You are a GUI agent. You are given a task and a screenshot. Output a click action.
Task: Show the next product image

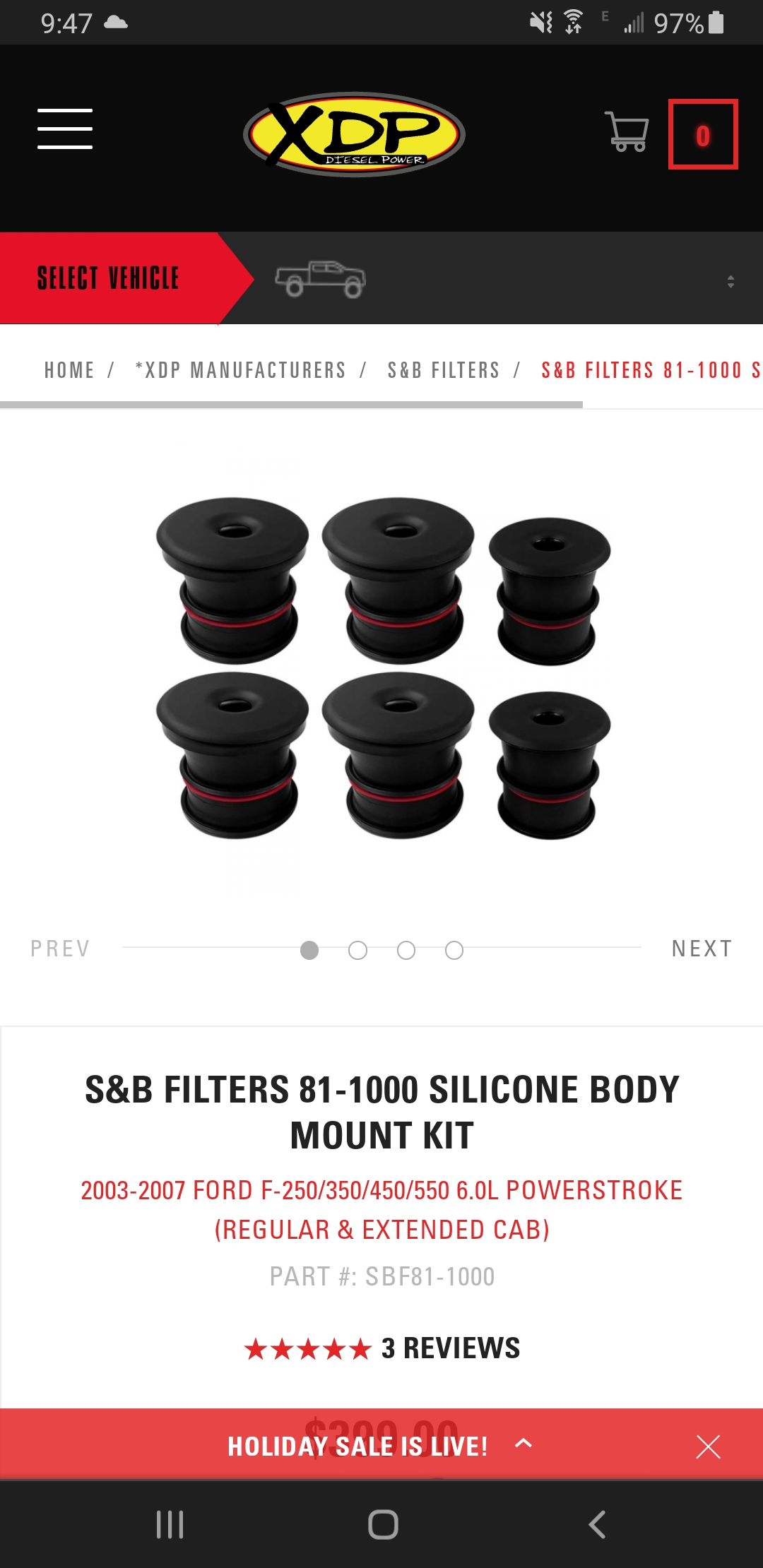[702, 949]
